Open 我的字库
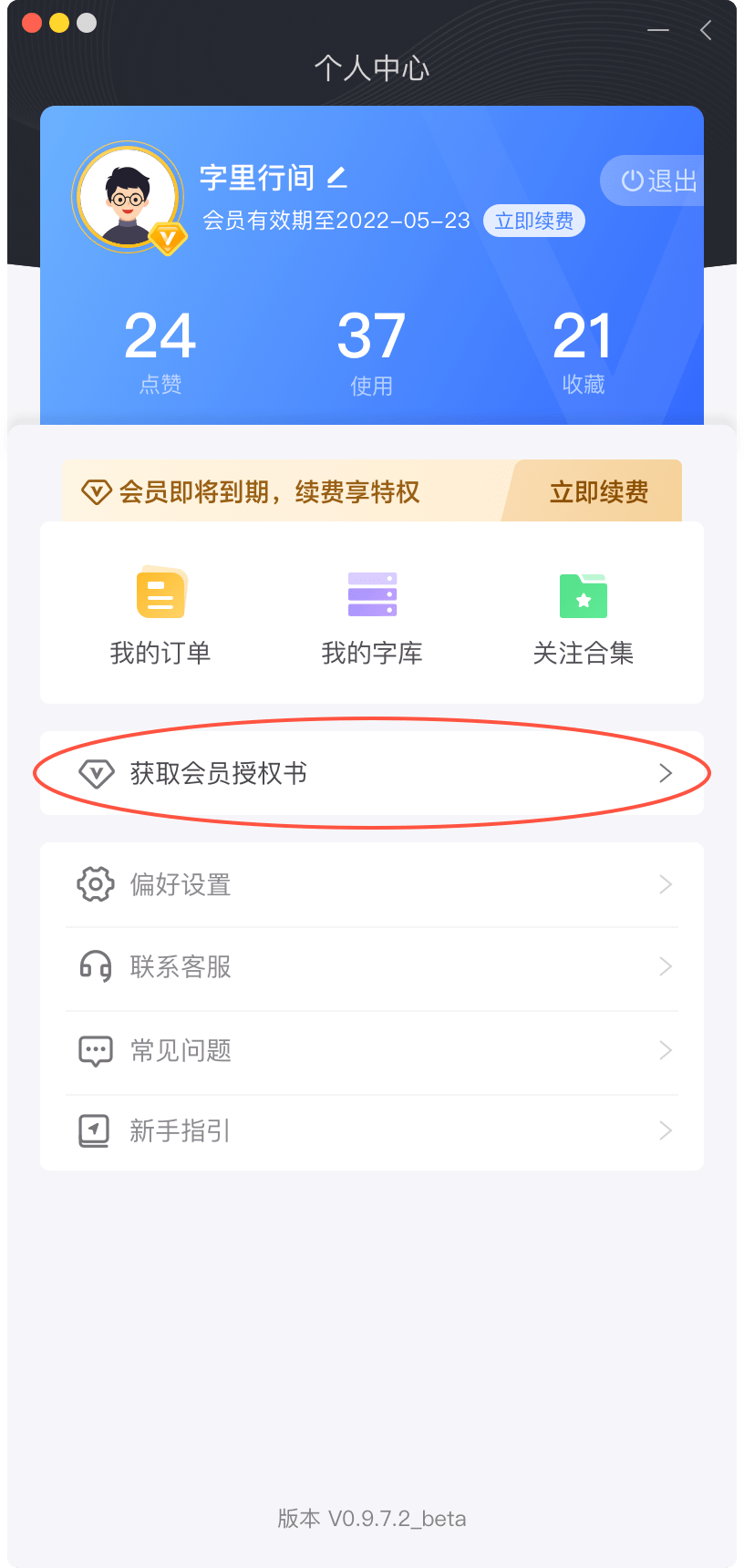744x1568 pixels. [x=372, y=614]
